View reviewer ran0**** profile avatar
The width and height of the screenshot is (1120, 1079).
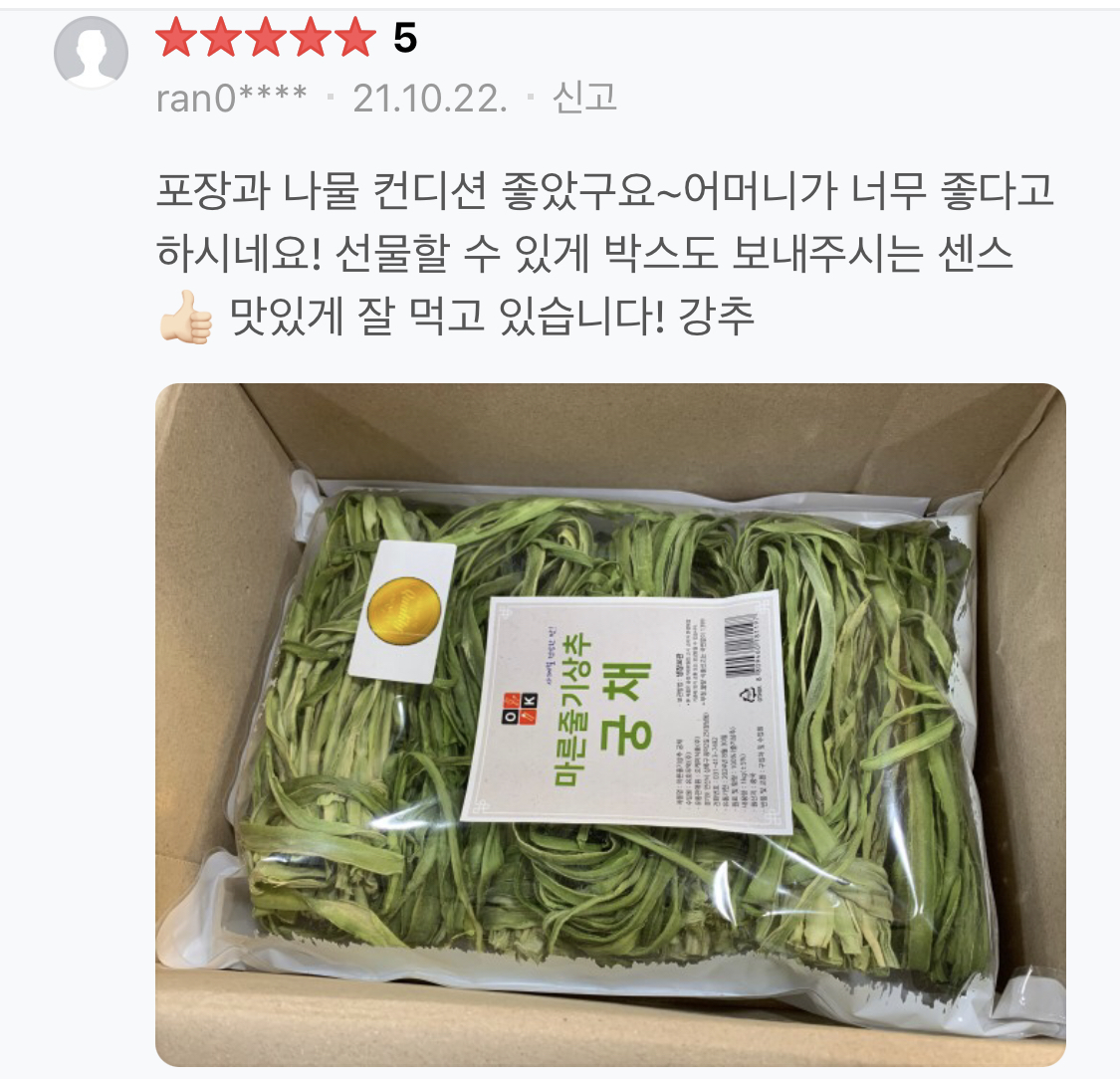point(91,52)
